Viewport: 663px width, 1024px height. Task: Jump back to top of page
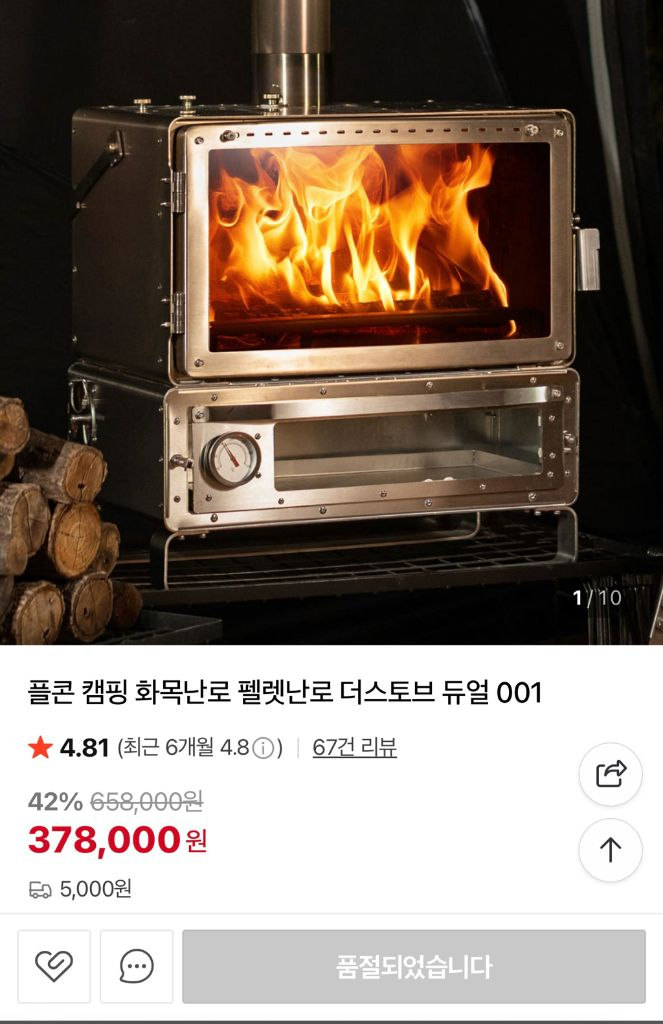pos(610,850)
